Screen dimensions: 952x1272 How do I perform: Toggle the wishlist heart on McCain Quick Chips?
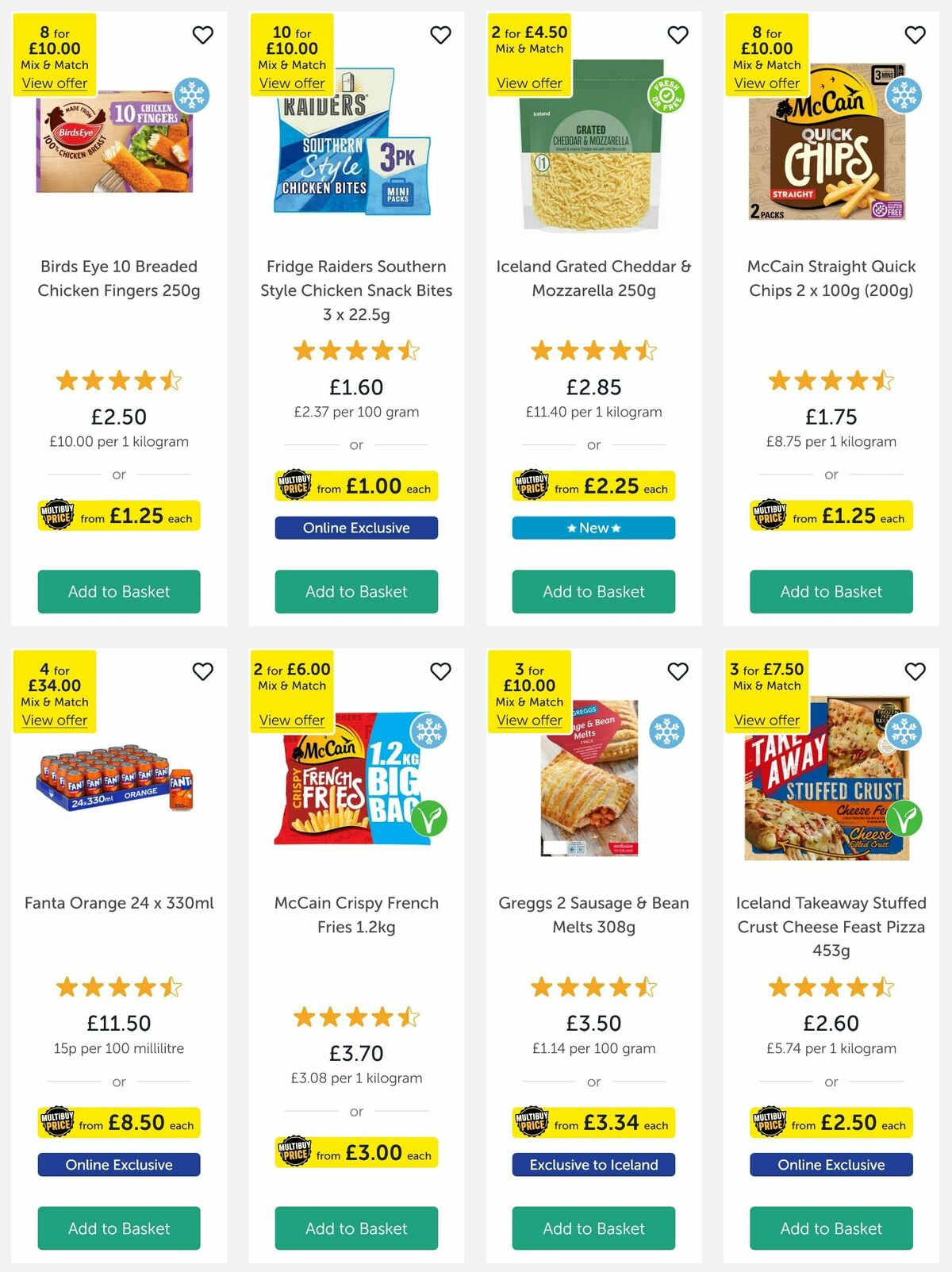point(914,35)
